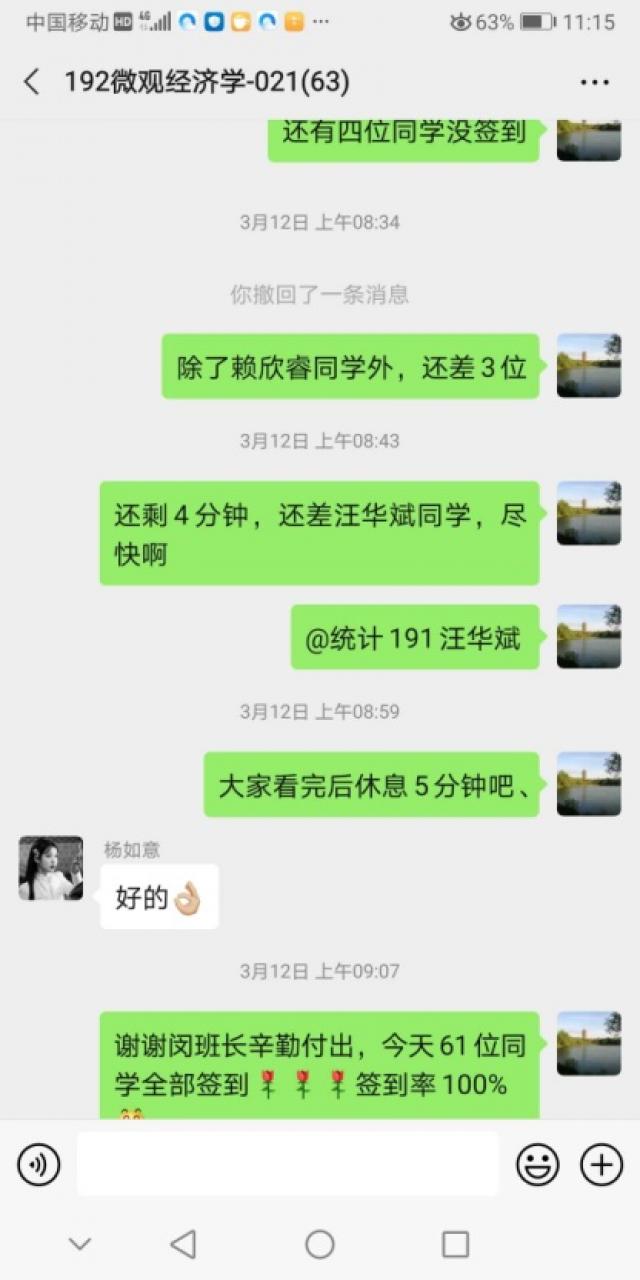Image resolution: width=640 pixels, height=1280 pixels.
Task: Focus the message text field
Action: tap(287, 1164)
